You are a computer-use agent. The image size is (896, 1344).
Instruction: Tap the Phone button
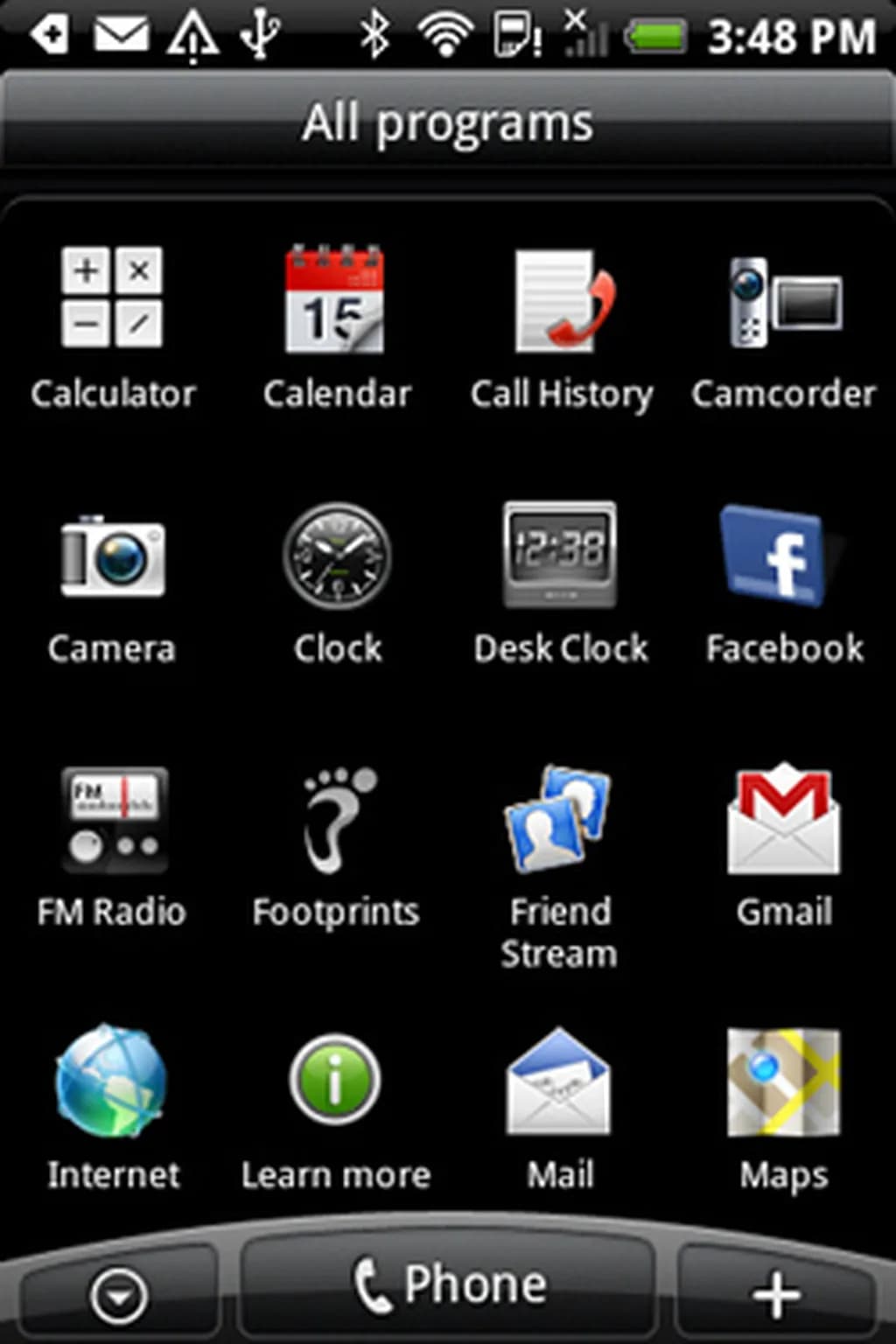click(x=448, y=1286)
